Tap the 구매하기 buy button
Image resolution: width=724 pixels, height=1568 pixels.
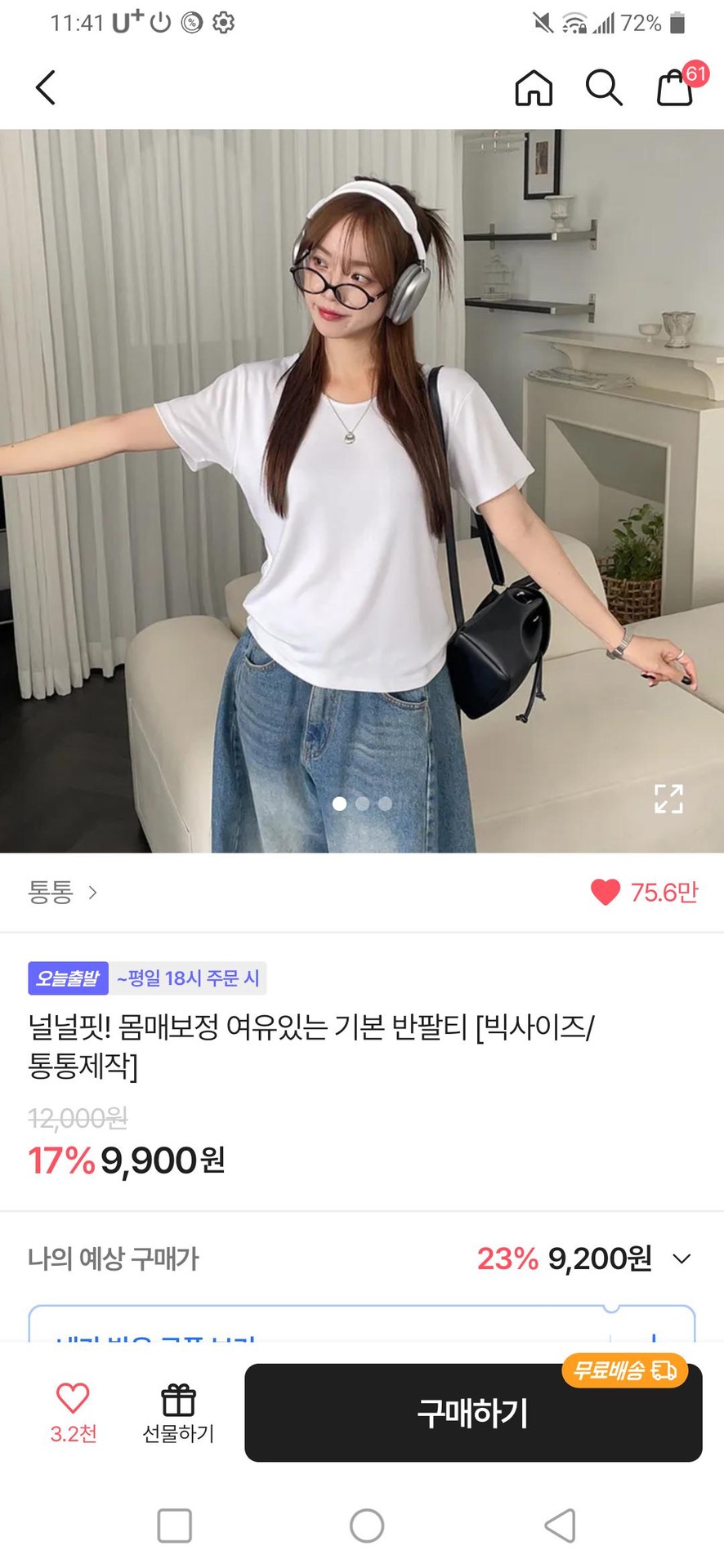click(x=473, y=1413)
